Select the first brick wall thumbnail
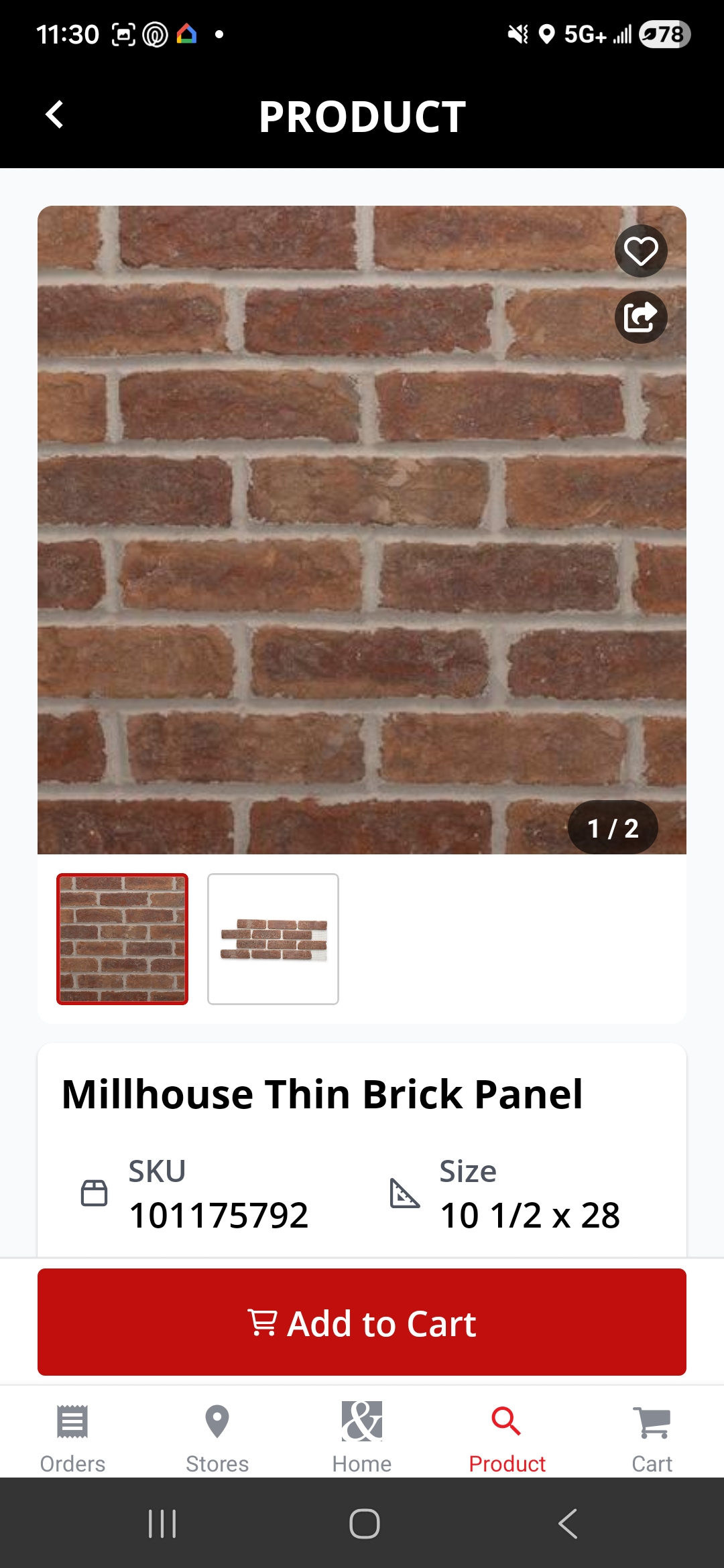 [x=123, y=939]
